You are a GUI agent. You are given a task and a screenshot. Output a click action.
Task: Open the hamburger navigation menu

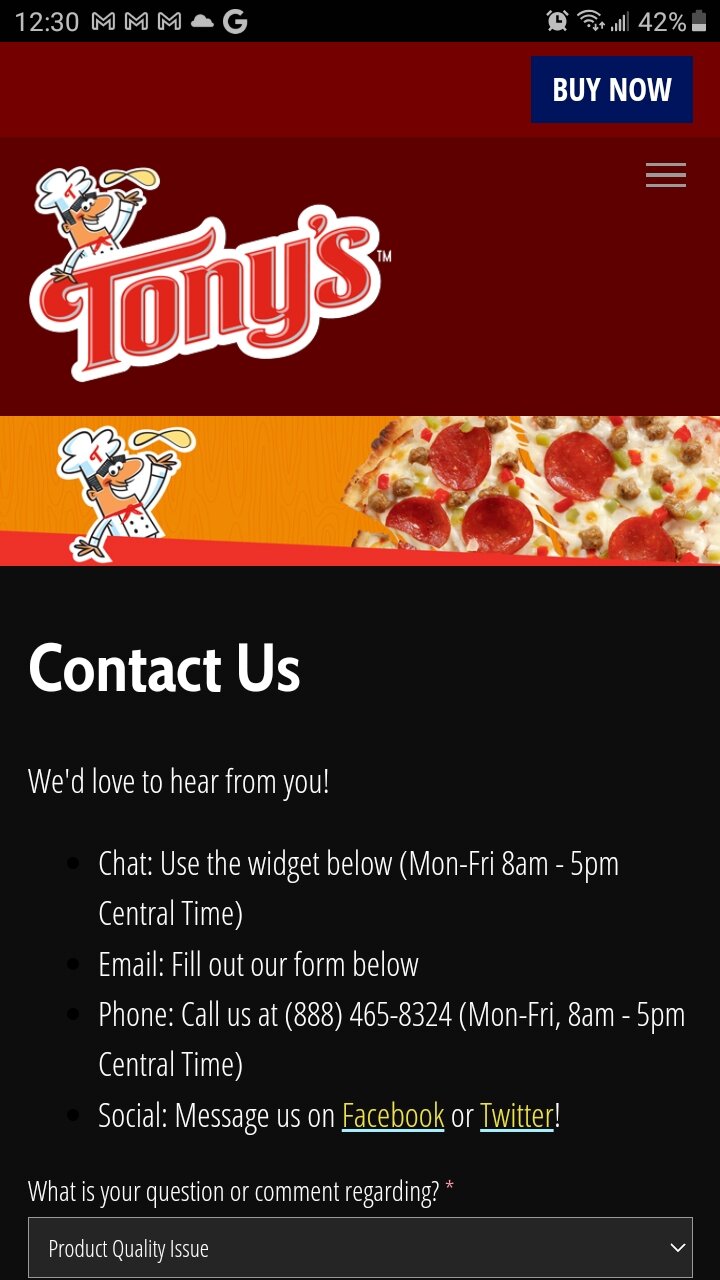665,175
